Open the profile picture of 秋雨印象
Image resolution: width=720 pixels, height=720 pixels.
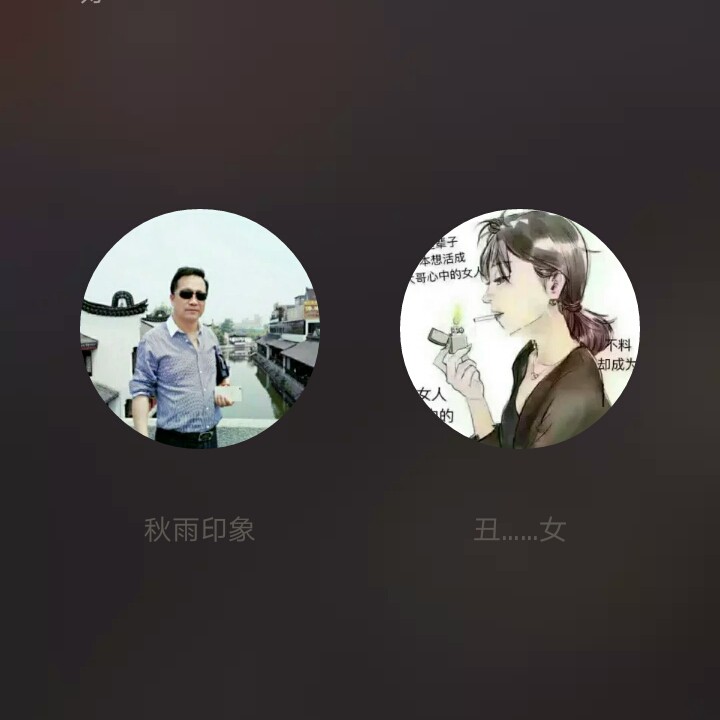click(x=200, y=328)
